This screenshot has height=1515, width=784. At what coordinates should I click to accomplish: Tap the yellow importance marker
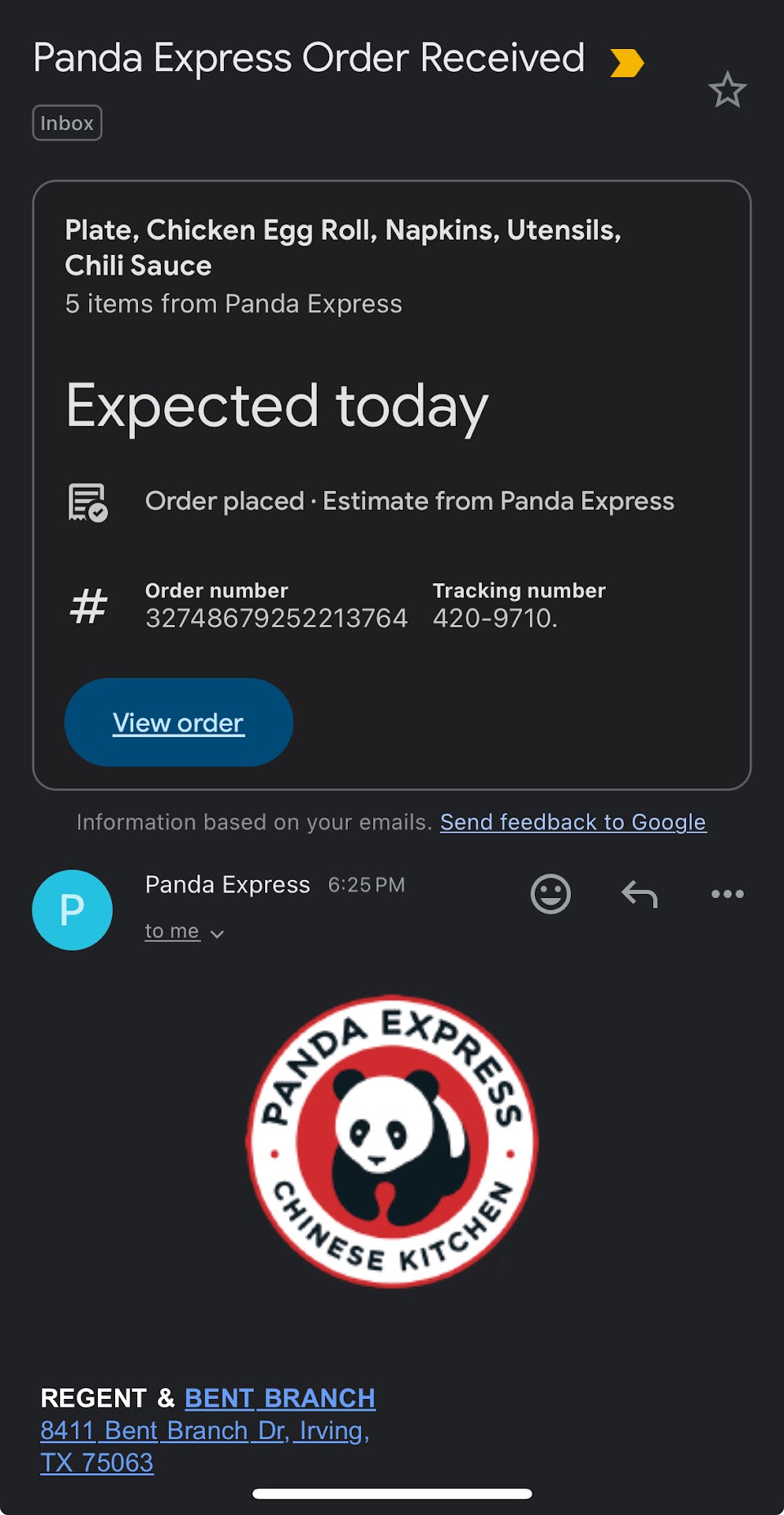tap(627, 63)
